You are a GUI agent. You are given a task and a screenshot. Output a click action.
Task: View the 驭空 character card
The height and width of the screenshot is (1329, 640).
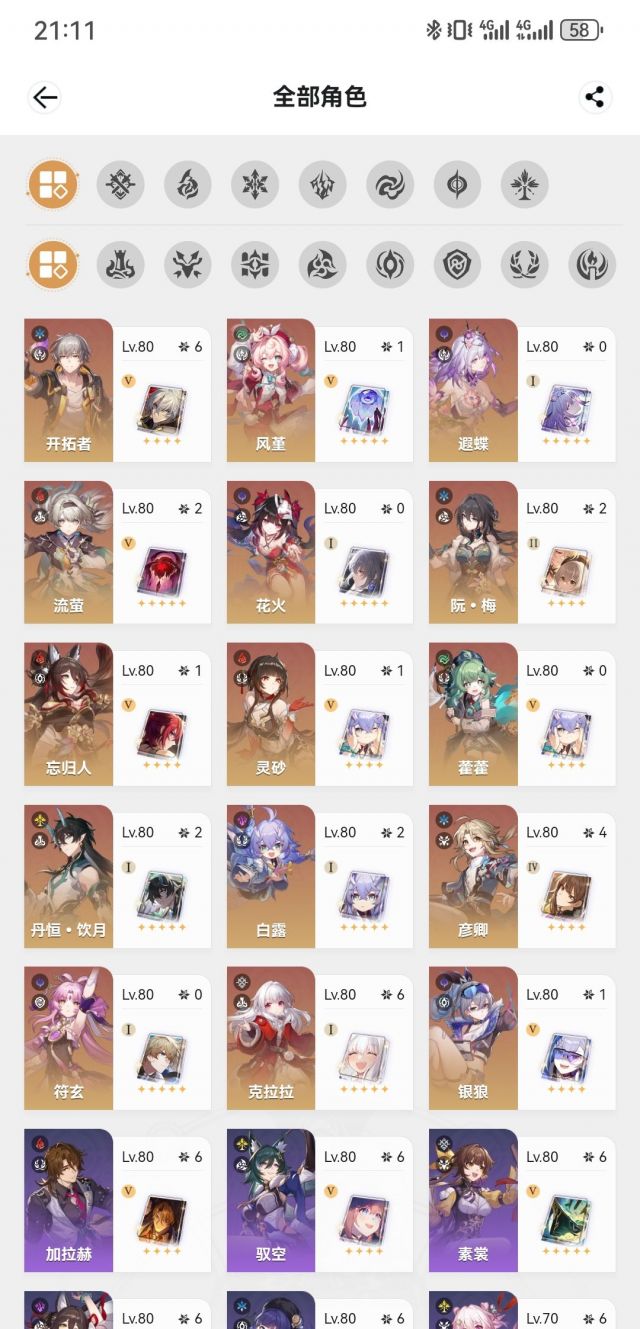(320, 1200)
